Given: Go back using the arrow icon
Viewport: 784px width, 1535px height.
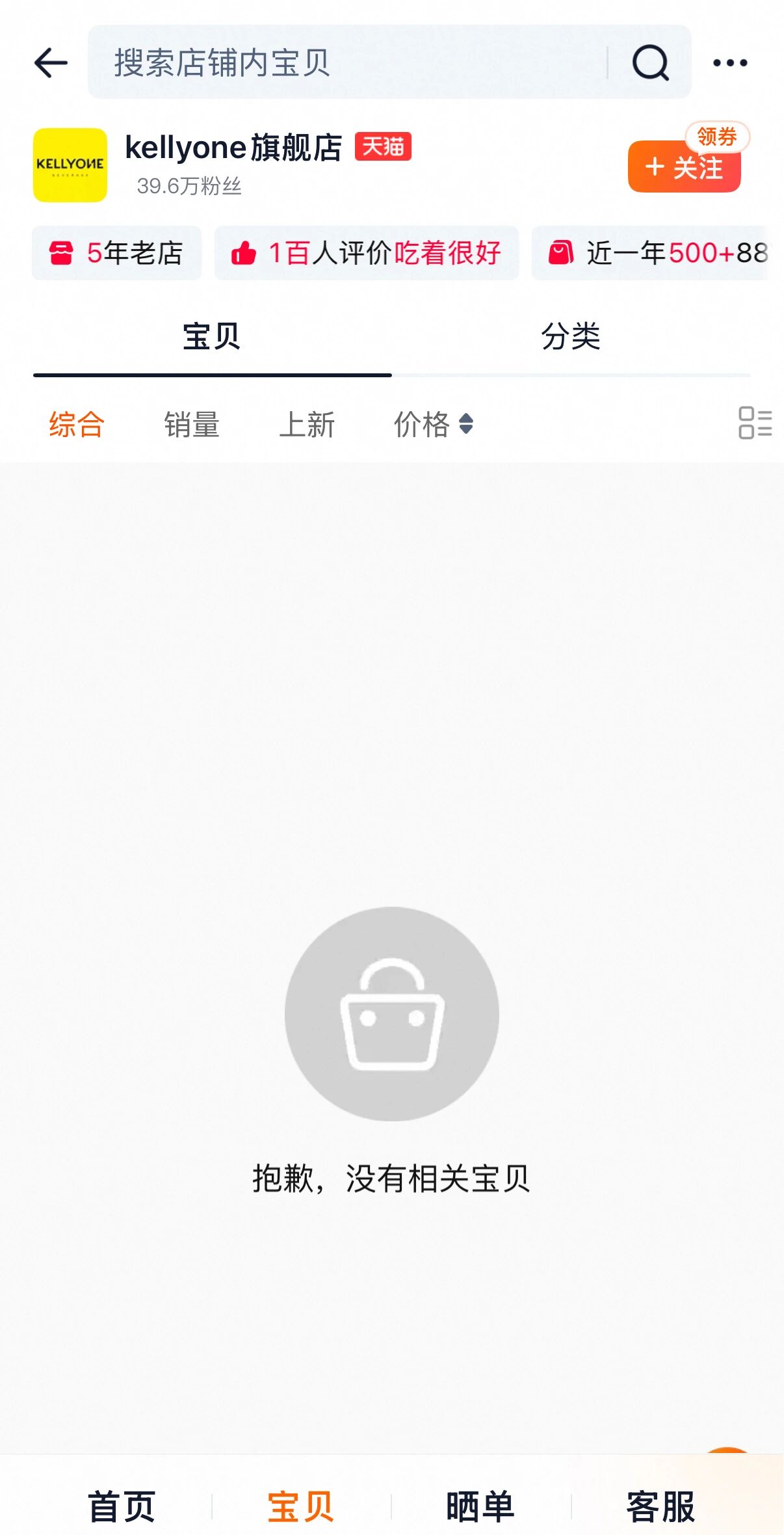Looking at the screenshot, I should (x=51, y=63).
